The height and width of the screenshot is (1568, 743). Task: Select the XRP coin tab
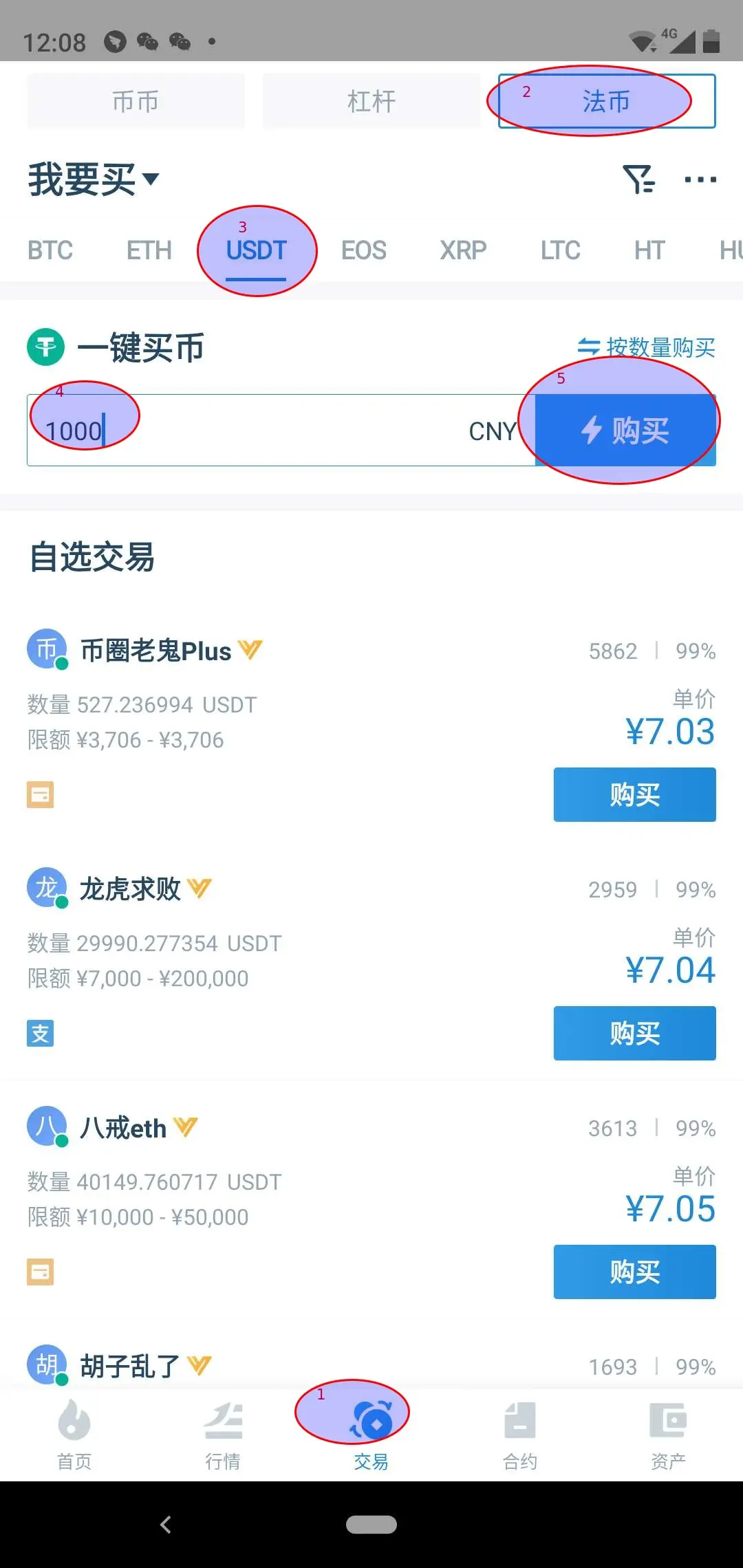[x=463, y=250]
